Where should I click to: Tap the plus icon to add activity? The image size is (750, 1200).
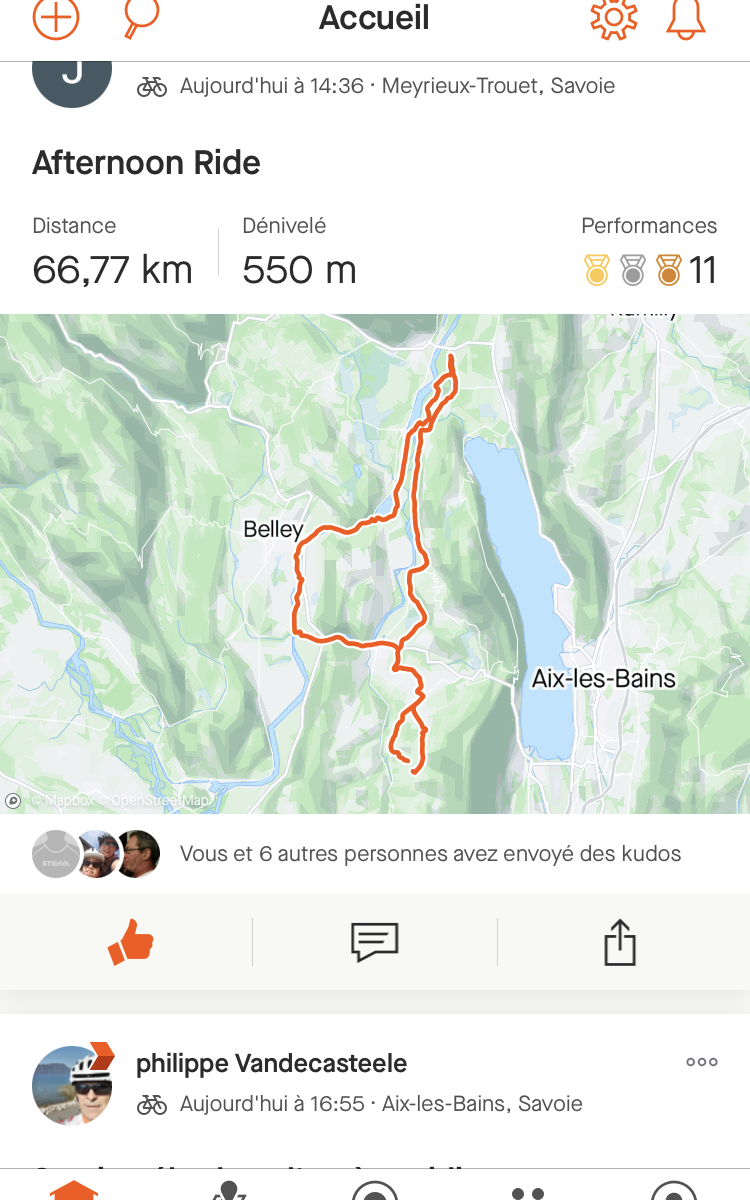(x=56, y=17)
